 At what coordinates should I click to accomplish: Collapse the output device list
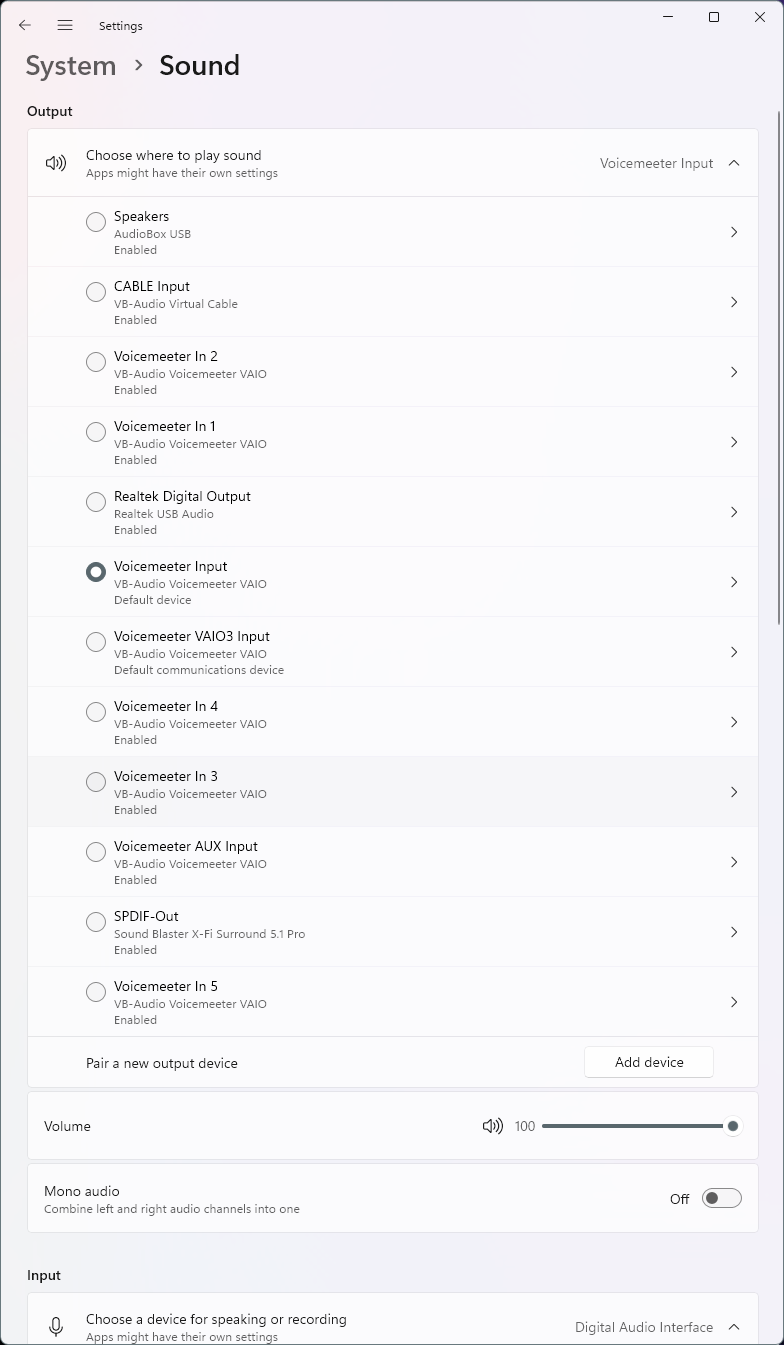[x=734, y=163]
